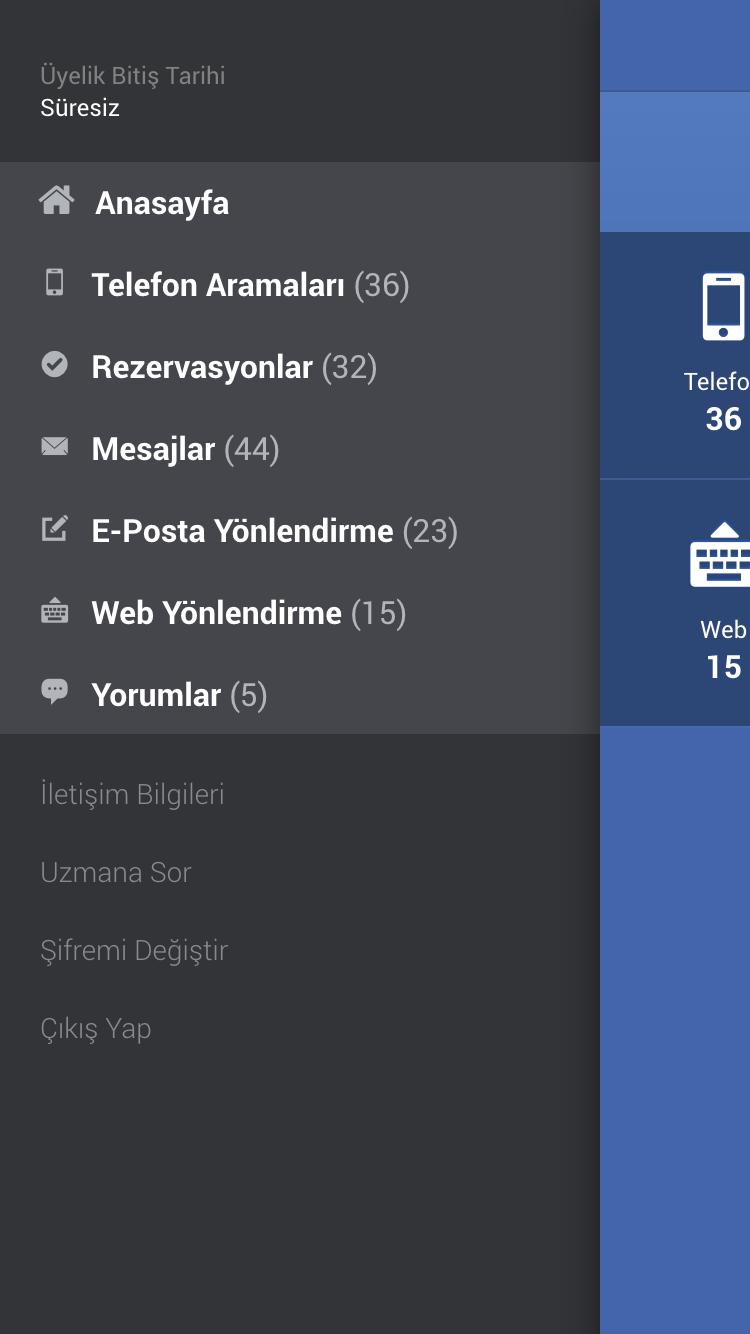Click the phone icon next to Telefon Aramaları

[55, 284]
